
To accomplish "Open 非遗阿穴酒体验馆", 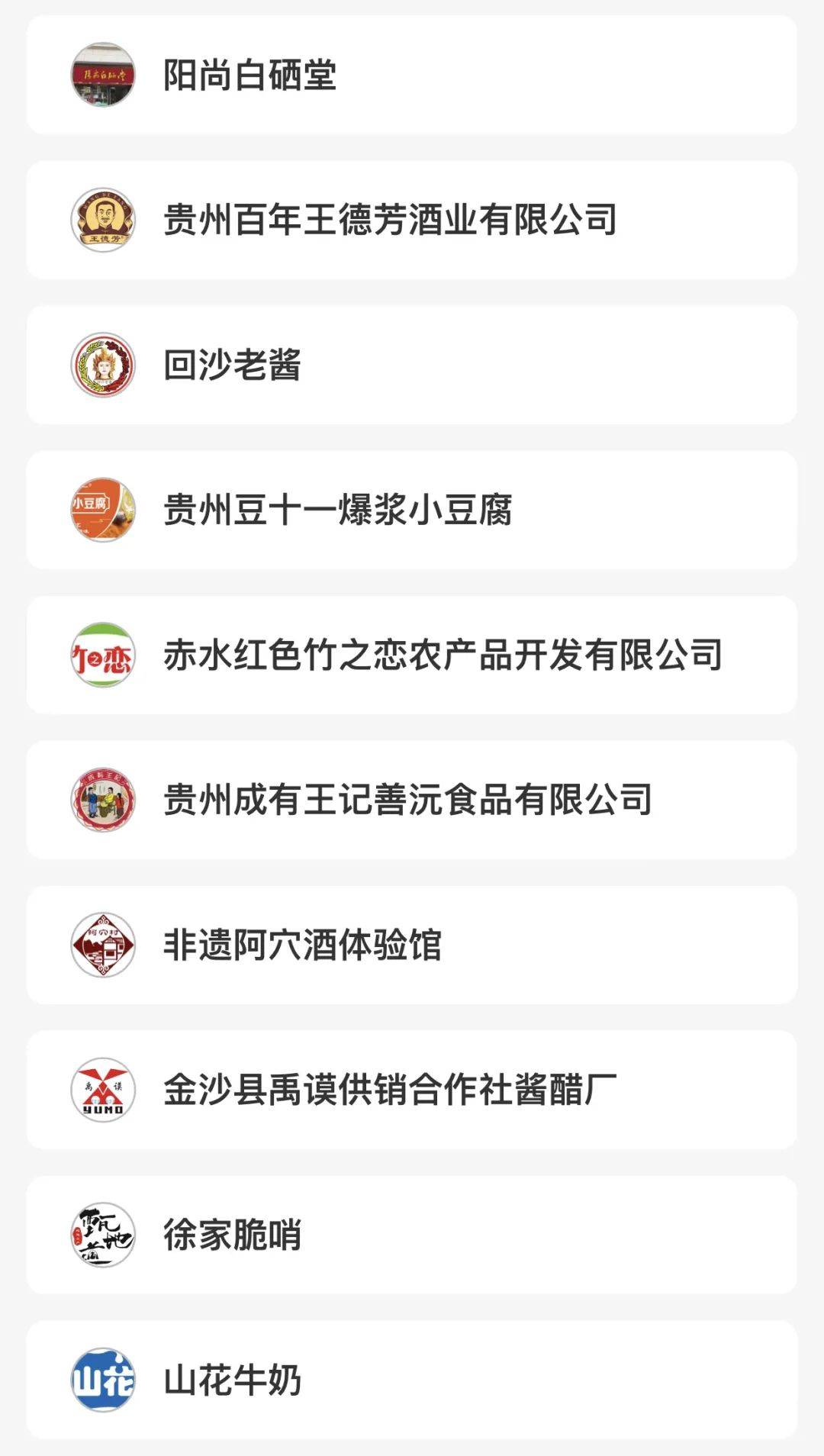I will 412,945.
